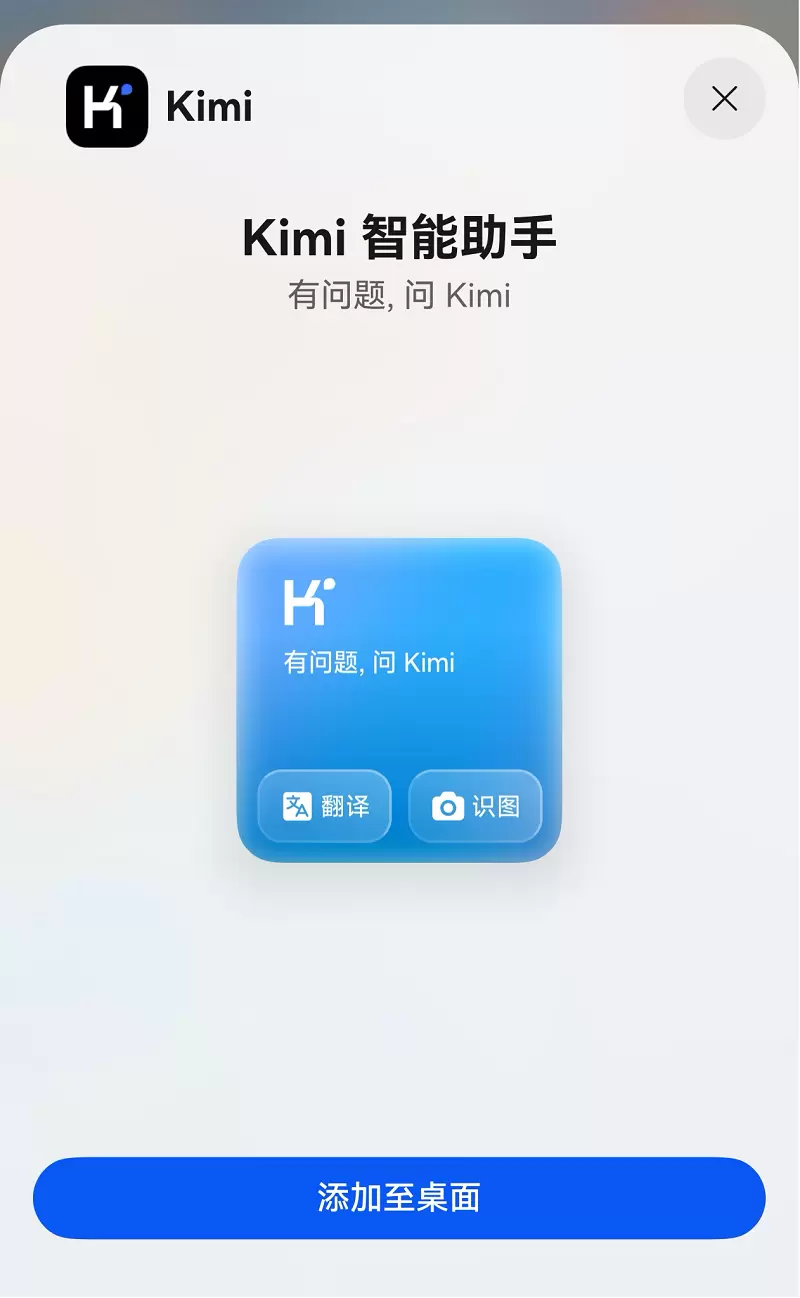Tap the 添加至桌面 button
This screenshot has height=1298, width=800.
click(x=399, y=1198)
